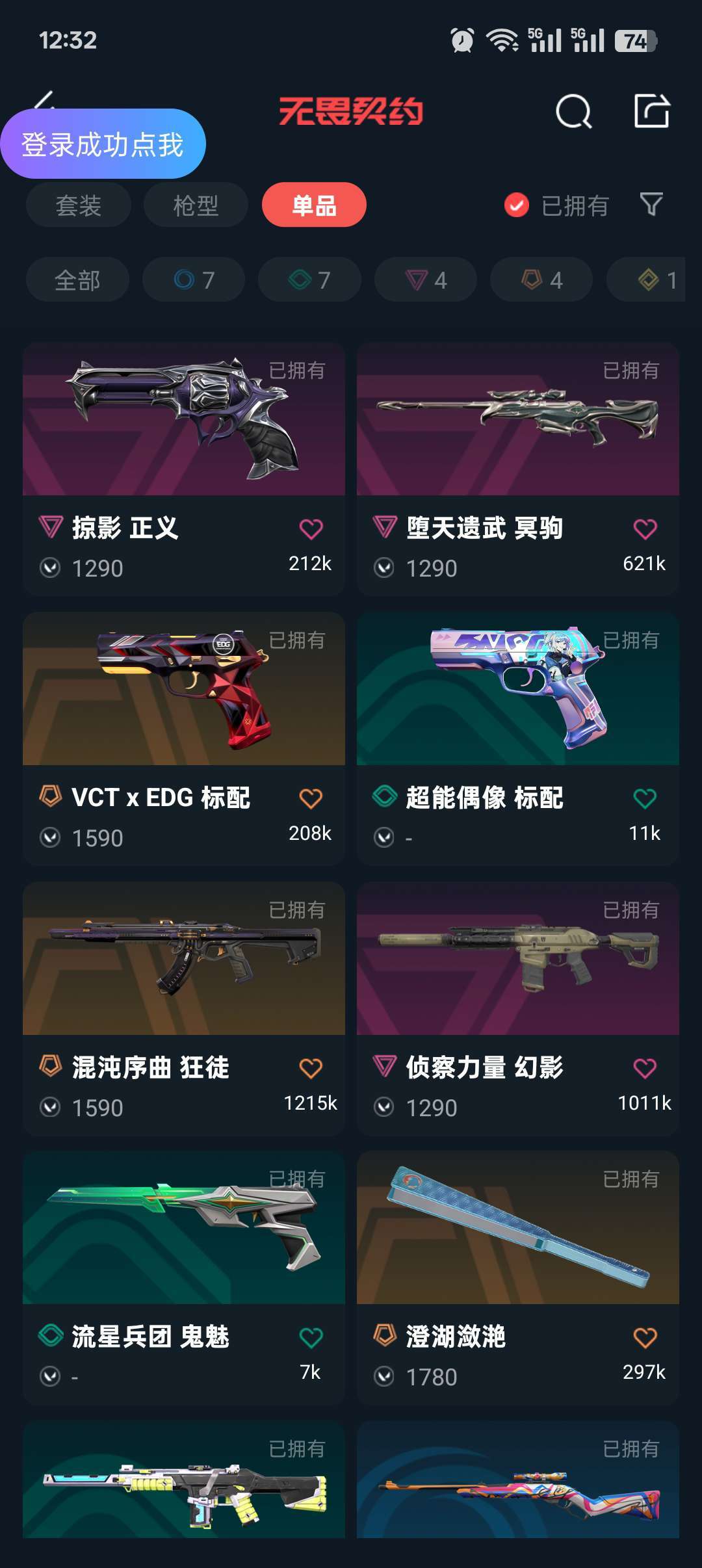
Task: Switch to the 枪型 tab
Action: coord(196,205)
